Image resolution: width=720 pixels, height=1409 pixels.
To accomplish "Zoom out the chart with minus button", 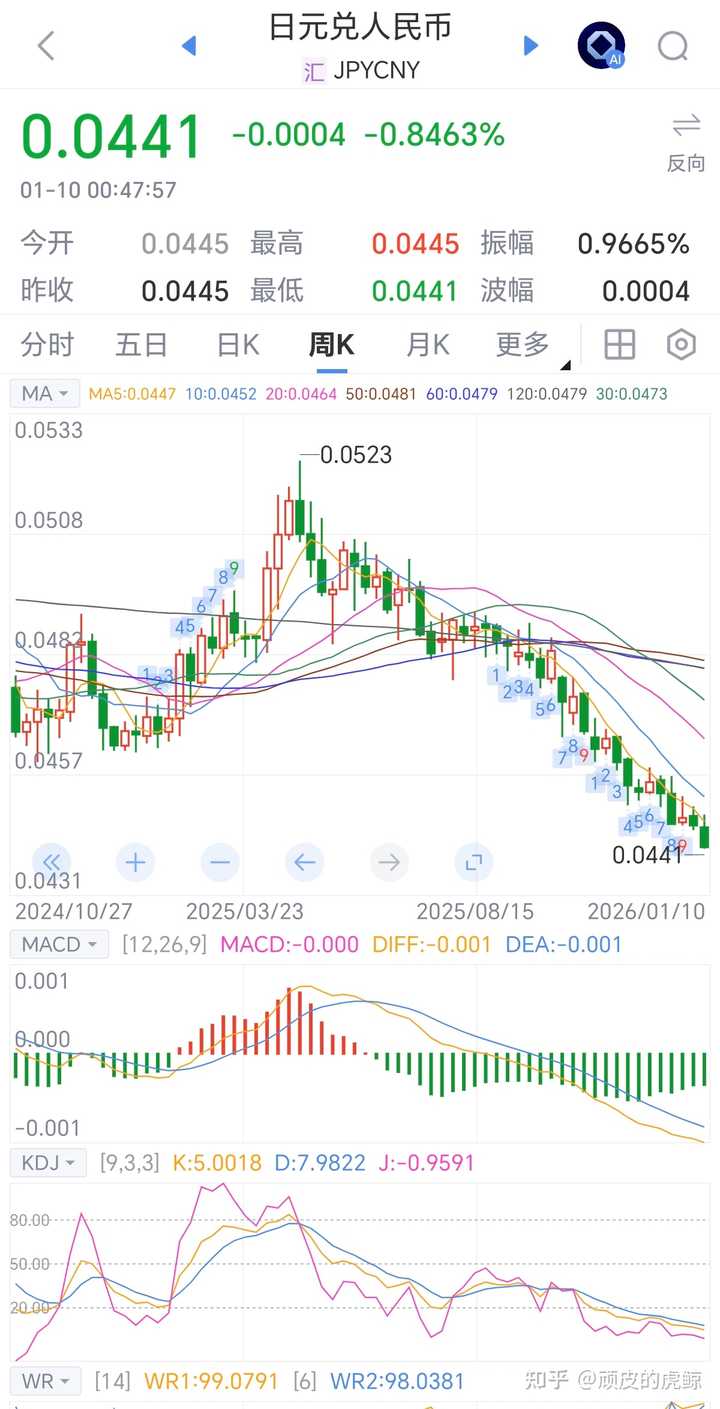I will pos(220,862).
